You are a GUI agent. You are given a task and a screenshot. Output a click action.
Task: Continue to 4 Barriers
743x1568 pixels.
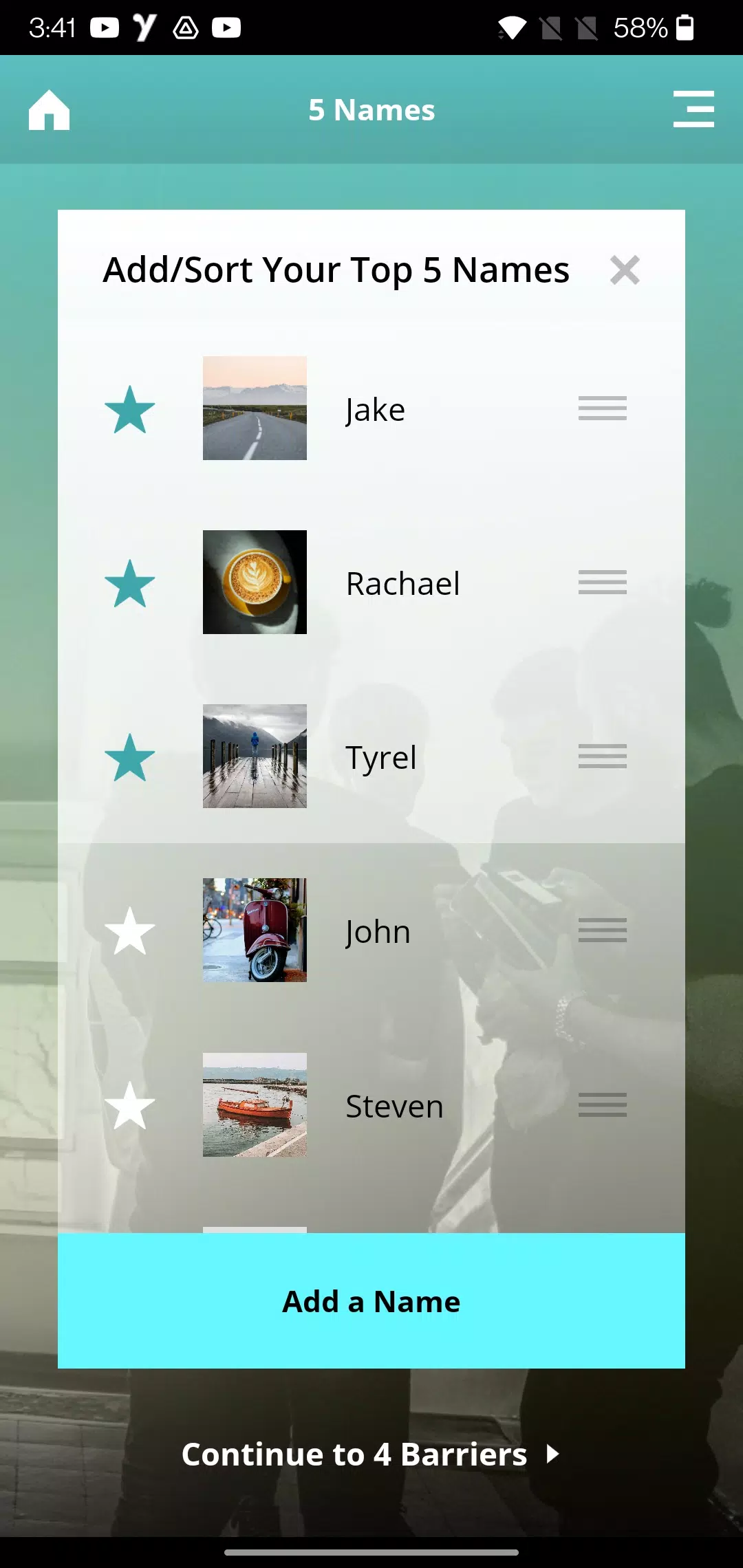click(x=371, y=1454)
